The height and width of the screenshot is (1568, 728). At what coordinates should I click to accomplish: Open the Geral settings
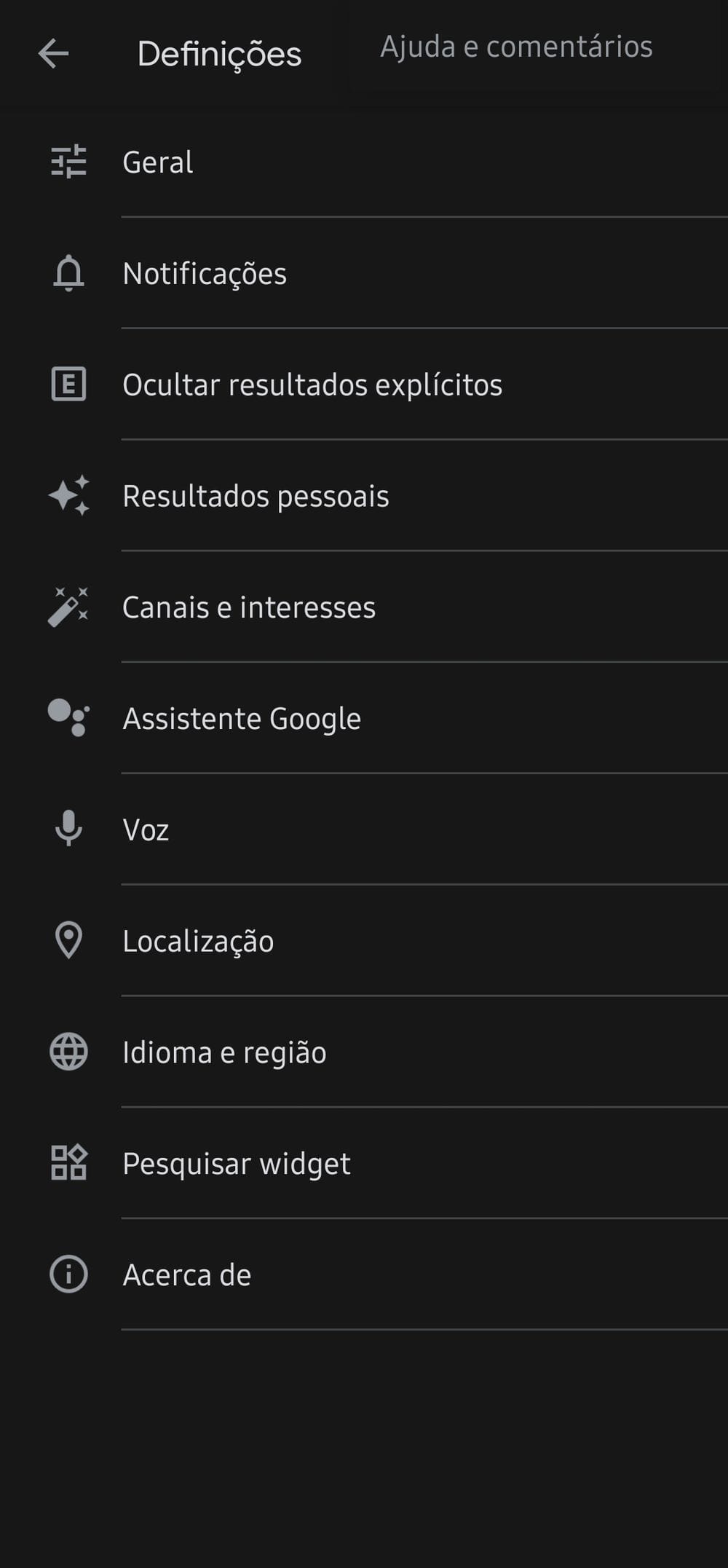tap(364, 162)
